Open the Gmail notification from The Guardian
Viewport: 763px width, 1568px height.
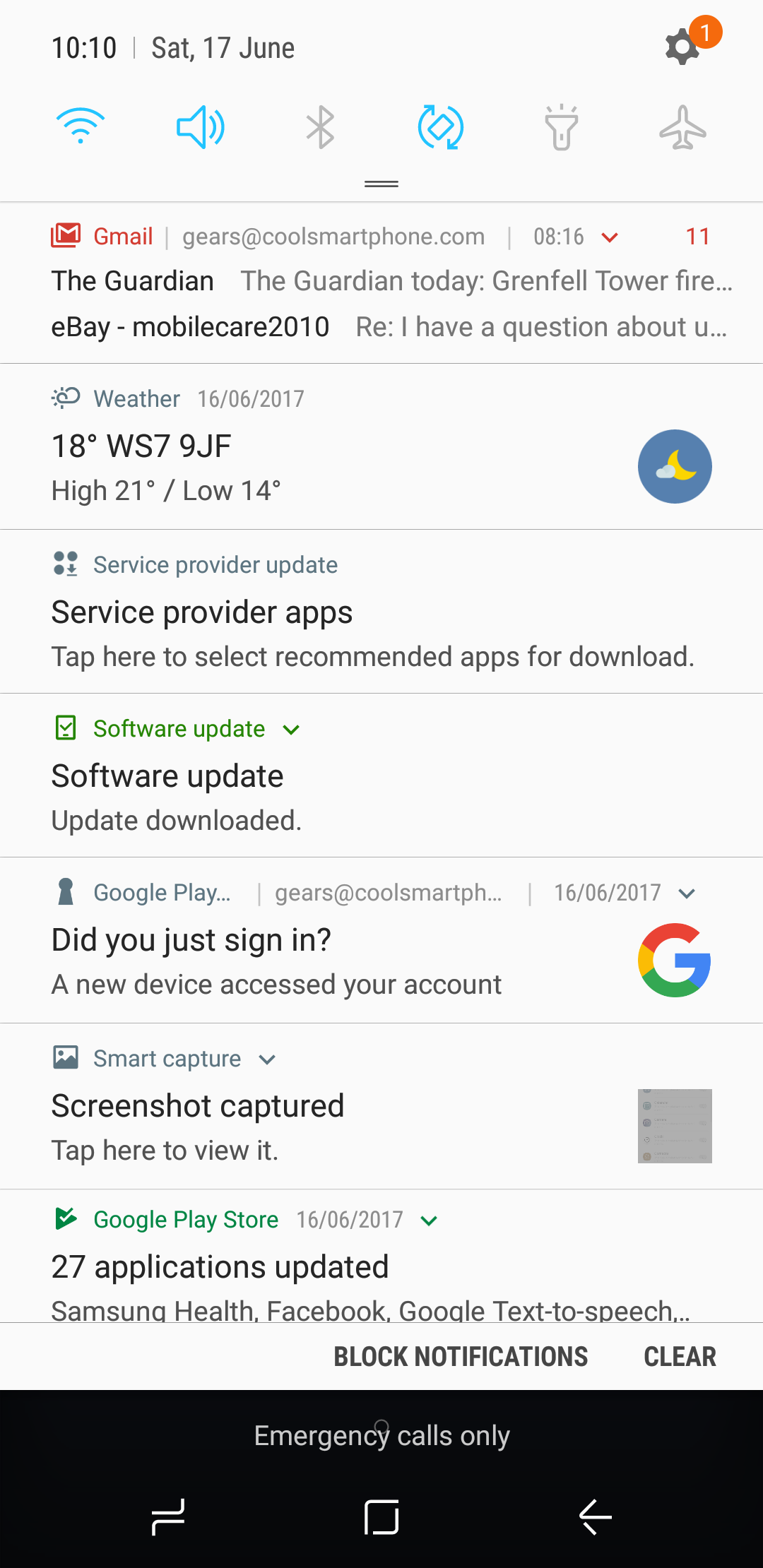tap(392, 281)
